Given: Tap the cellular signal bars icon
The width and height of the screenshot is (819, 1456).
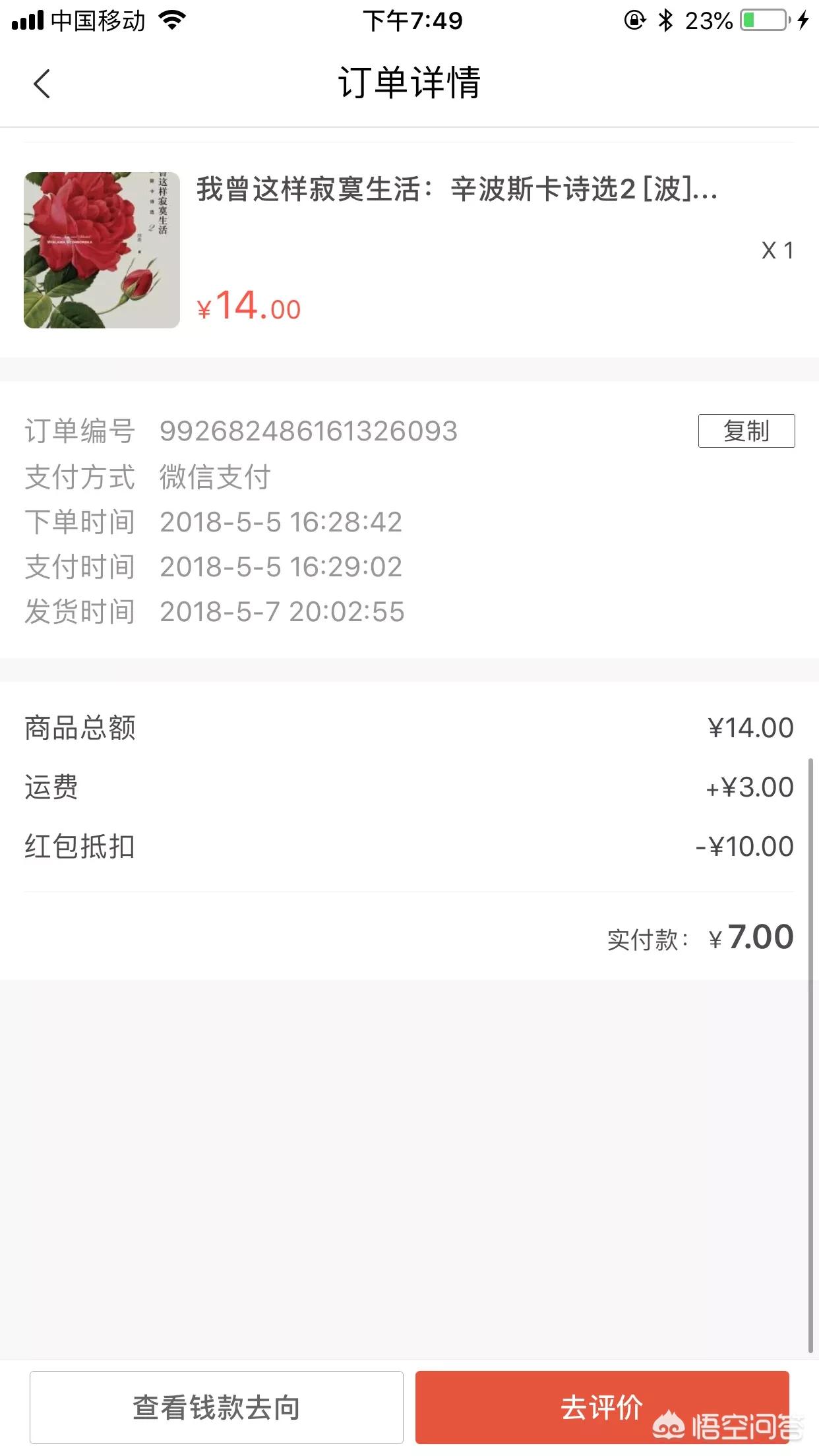Looking at the screenshot, I should click(26, 20).
